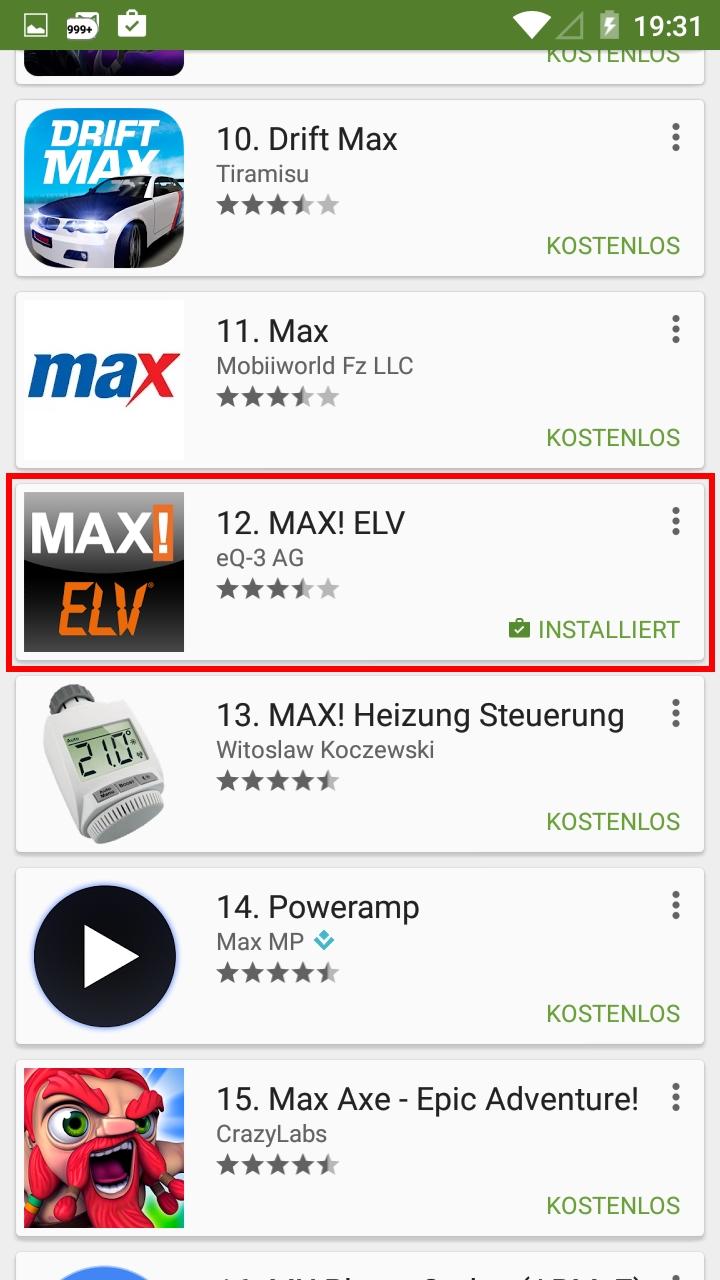The image size is (720, 1280).
Task: Open Max Axe - Epic Adventure! card
Action: 360,1148
